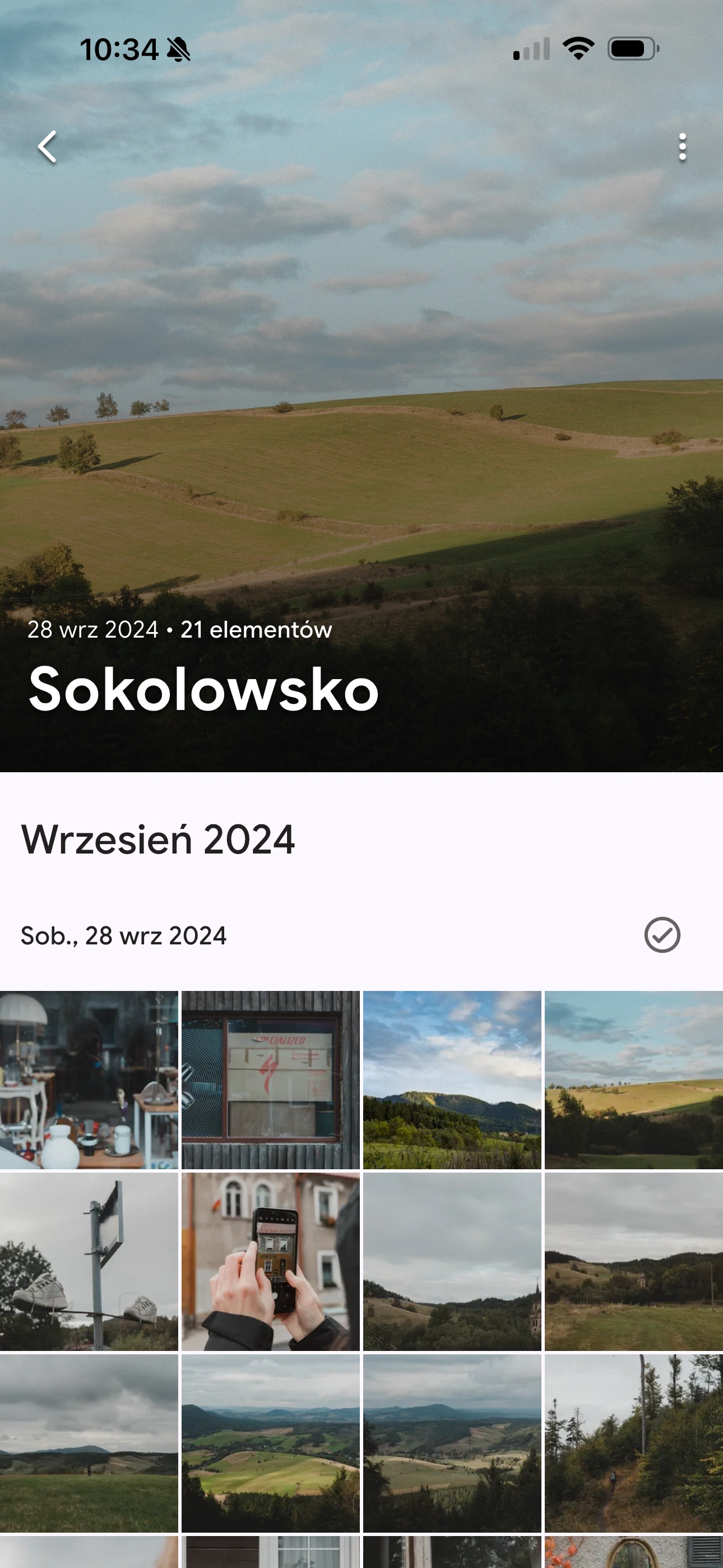
Task: Tap the muted notifications bell in status bar
Action: tap(179, 50)
